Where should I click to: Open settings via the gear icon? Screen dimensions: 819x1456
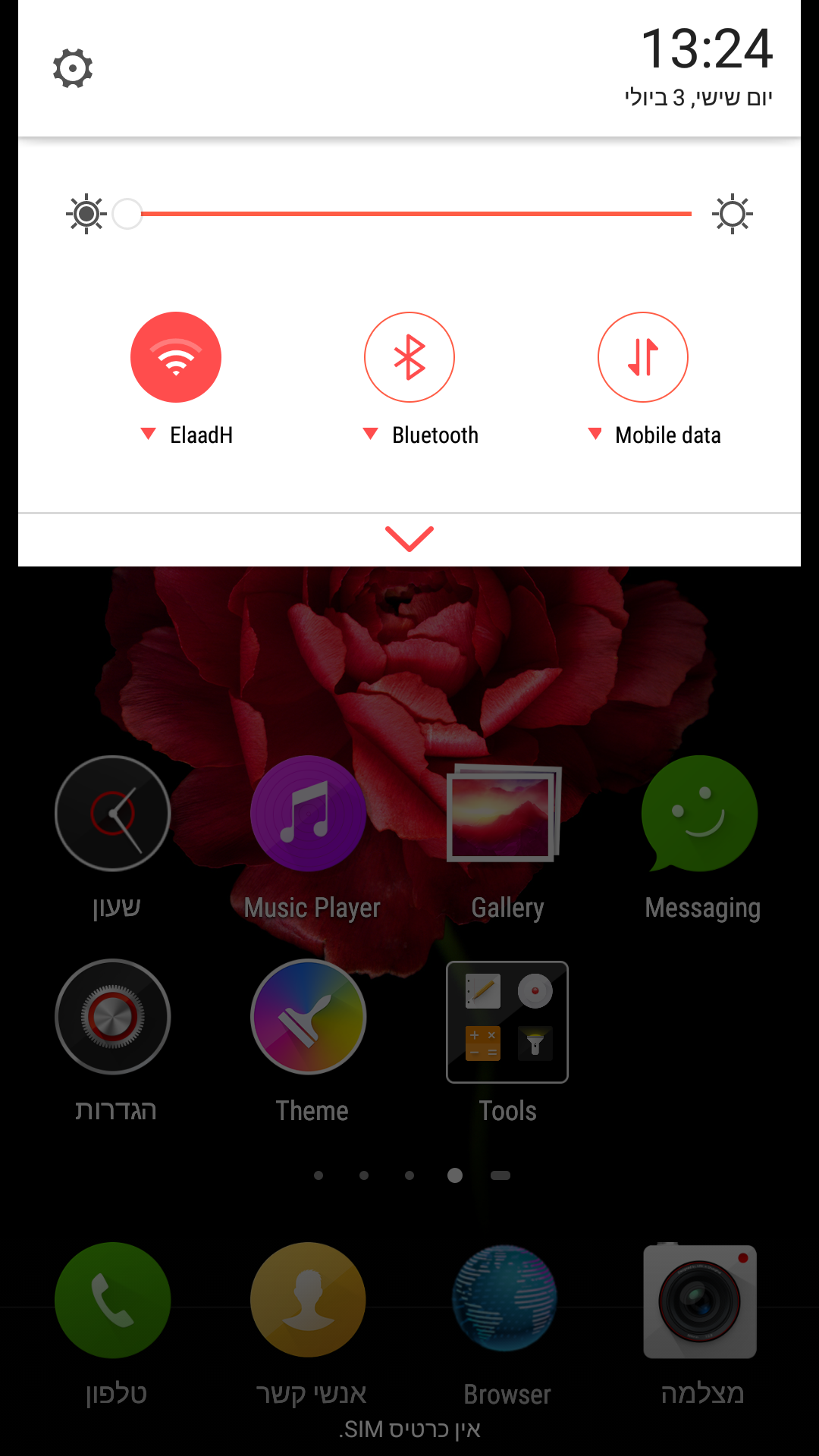[x=73, y=69]
